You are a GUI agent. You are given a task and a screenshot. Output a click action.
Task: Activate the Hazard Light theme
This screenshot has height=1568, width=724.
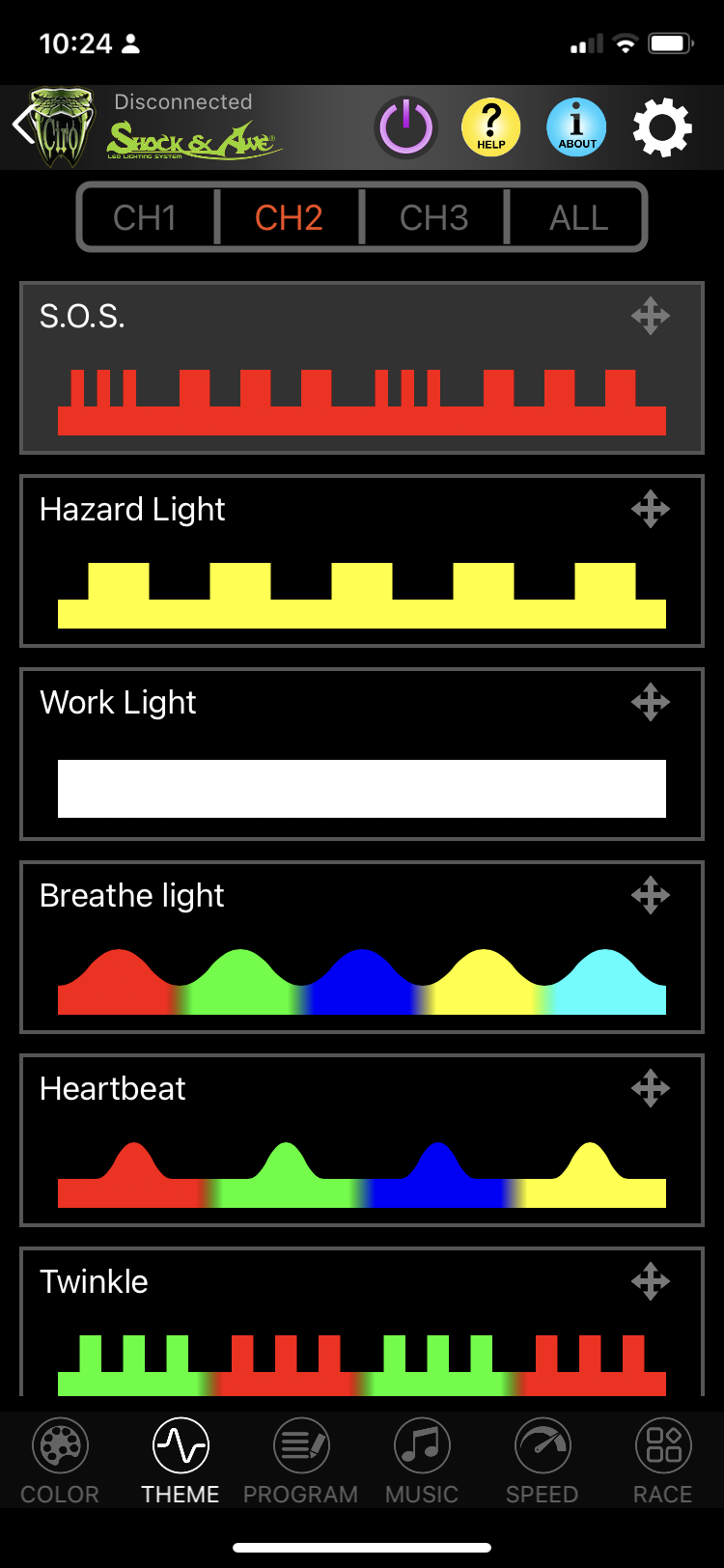pyautogui.click(x=361, y=562)
